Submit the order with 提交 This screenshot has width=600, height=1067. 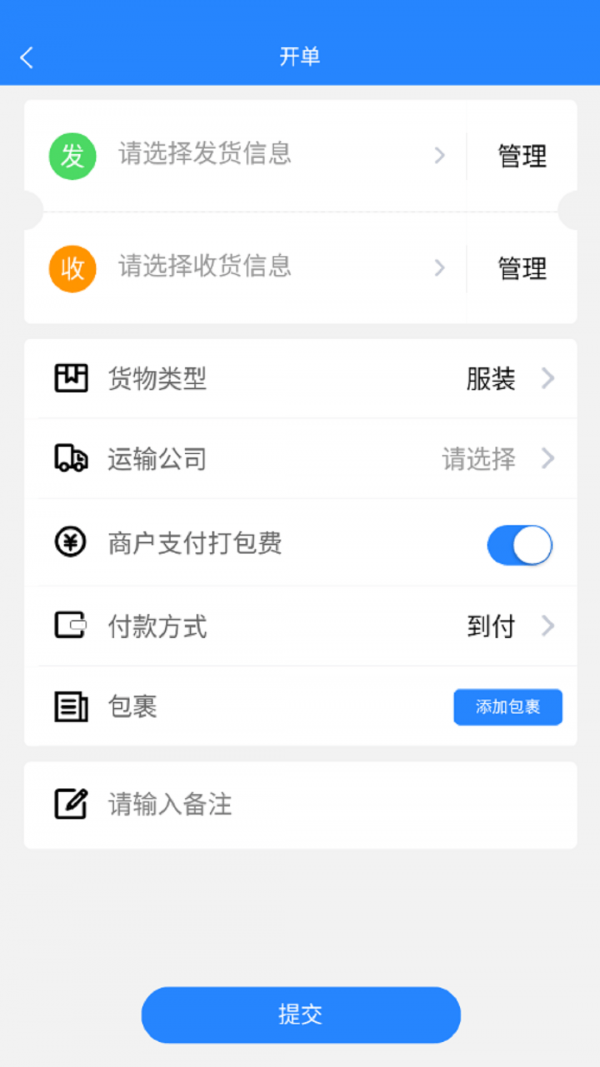pos(301,1015)
